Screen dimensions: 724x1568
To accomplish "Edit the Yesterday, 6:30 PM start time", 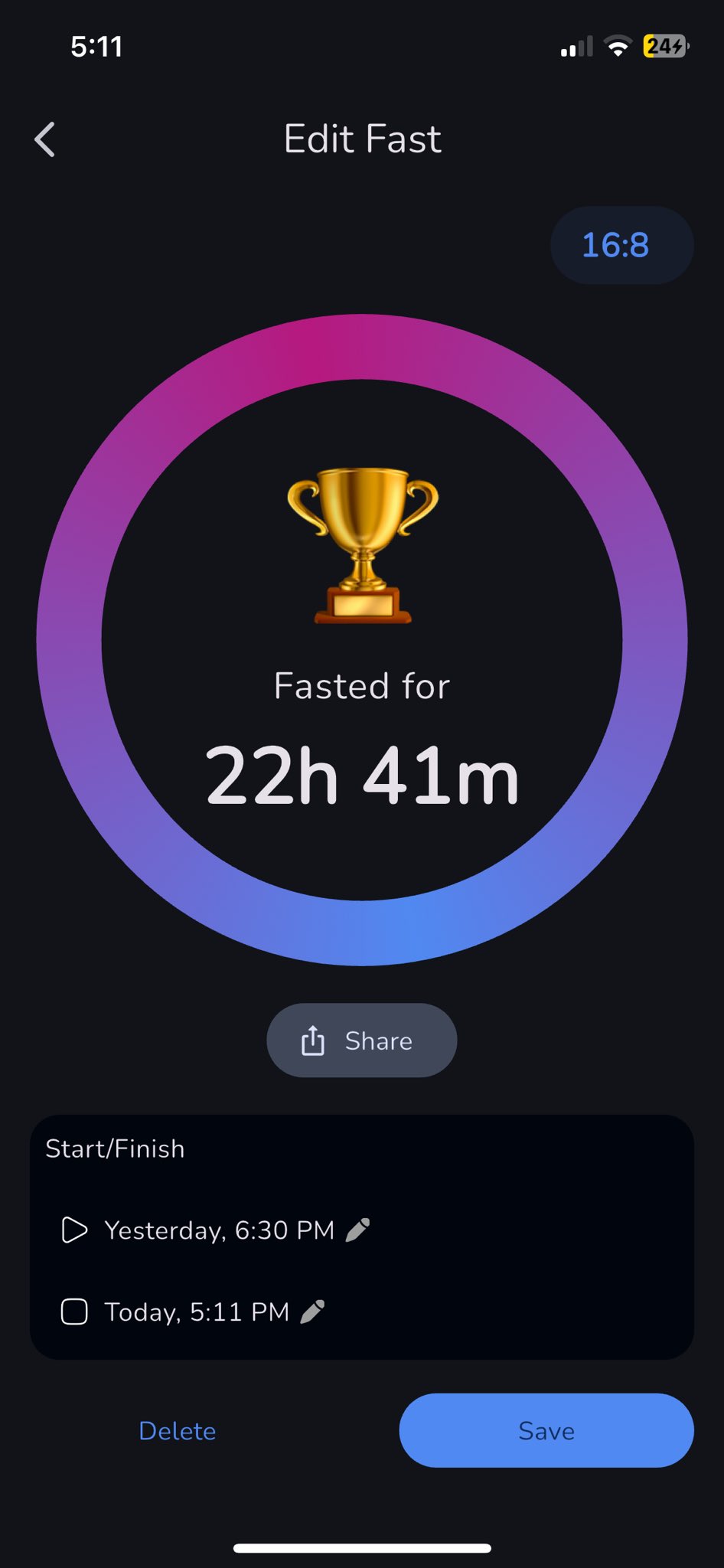I will click(357, 1230).
